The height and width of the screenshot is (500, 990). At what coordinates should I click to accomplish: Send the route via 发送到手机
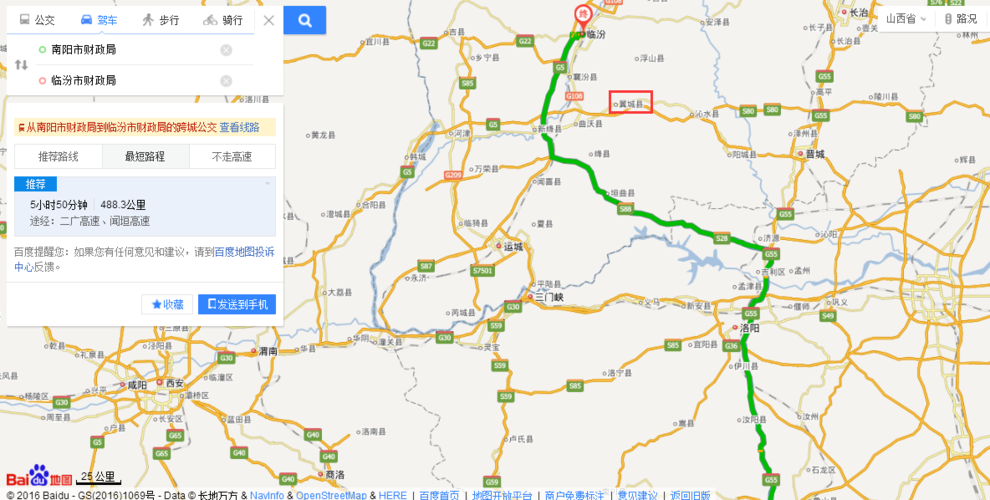click(237, 304)
